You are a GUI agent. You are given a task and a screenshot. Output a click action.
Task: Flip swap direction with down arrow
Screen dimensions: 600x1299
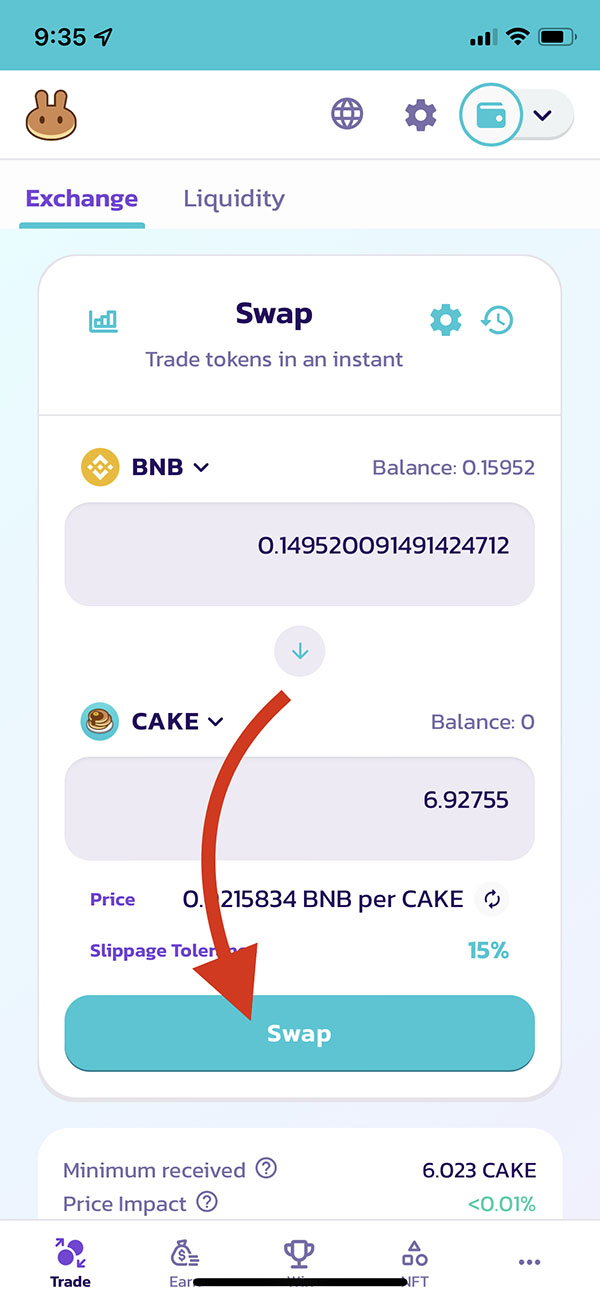point(300,652)
